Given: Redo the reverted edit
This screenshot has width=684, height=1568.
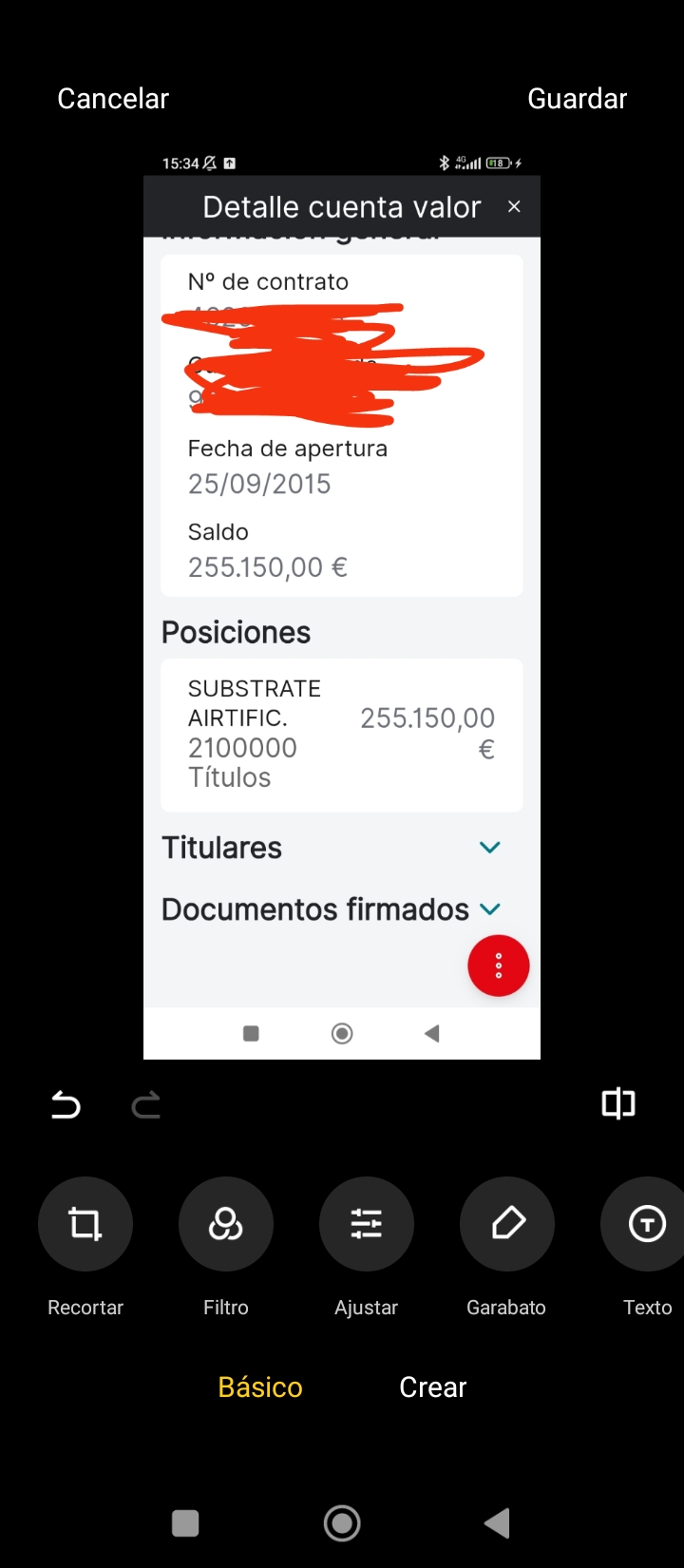Looking at the screenshot, I should [145, 1104].
